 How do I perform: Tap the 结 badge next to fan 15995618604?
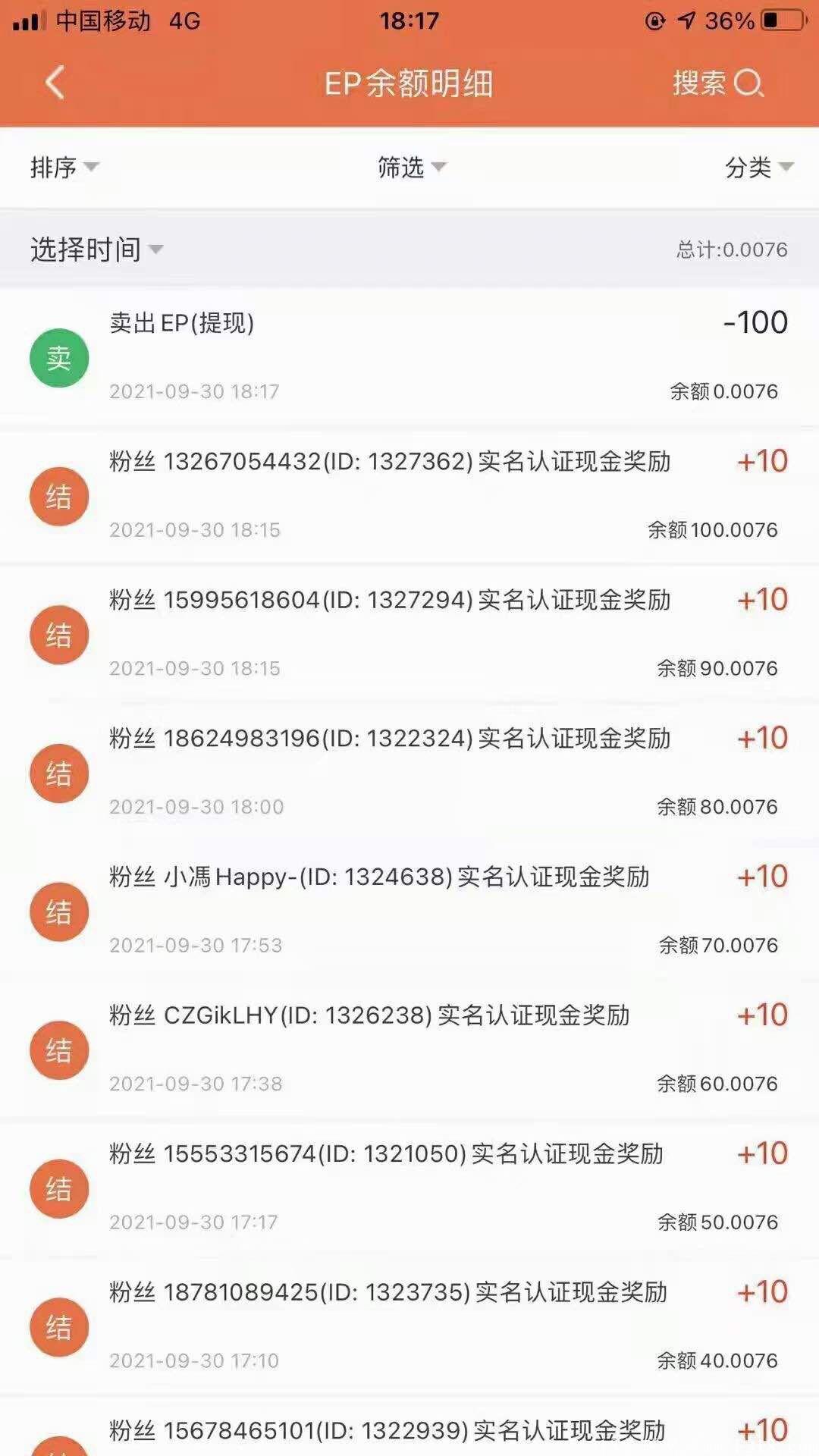pyautogui.click(x=59, y=635)
